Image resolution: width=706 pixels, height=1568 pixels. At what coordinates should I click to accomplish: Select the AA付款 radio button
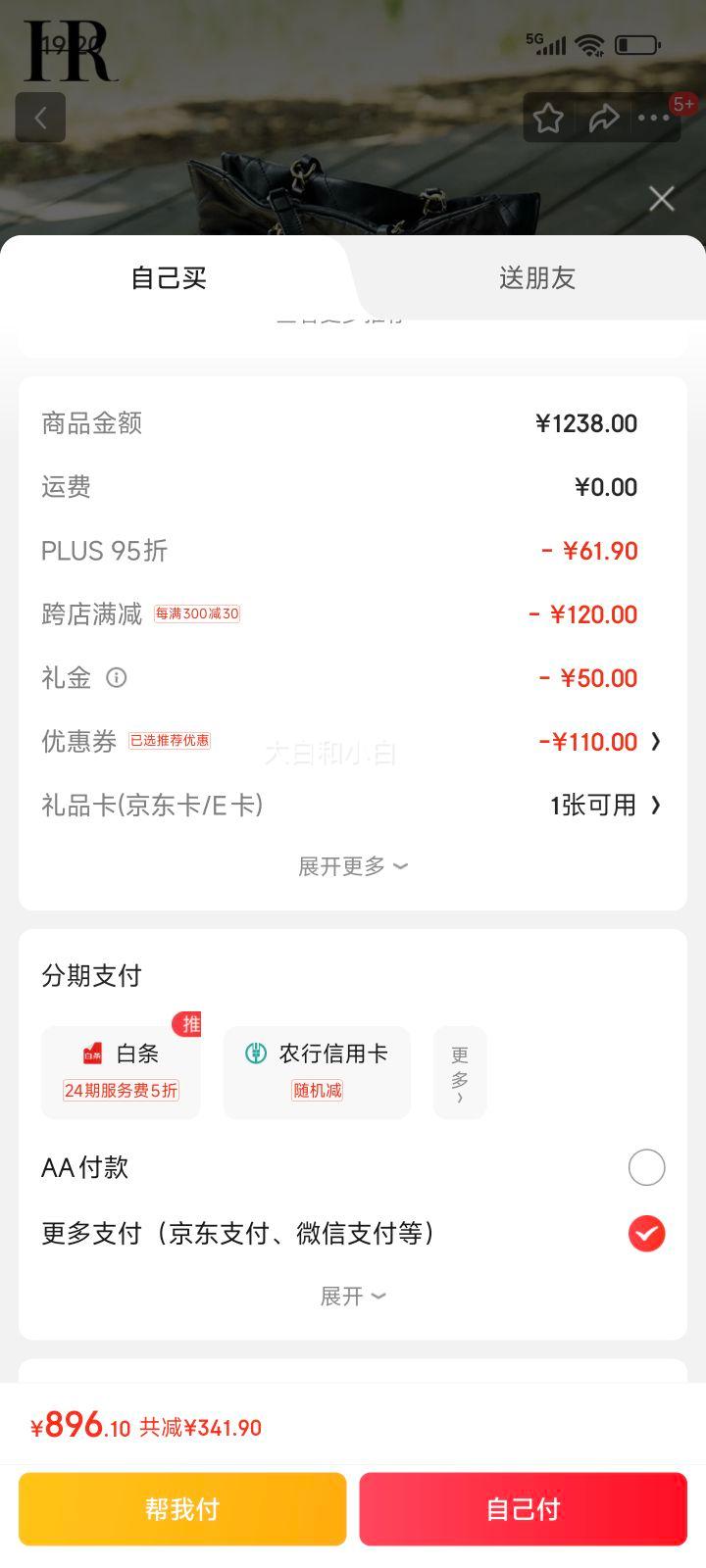coord(646,1167)
